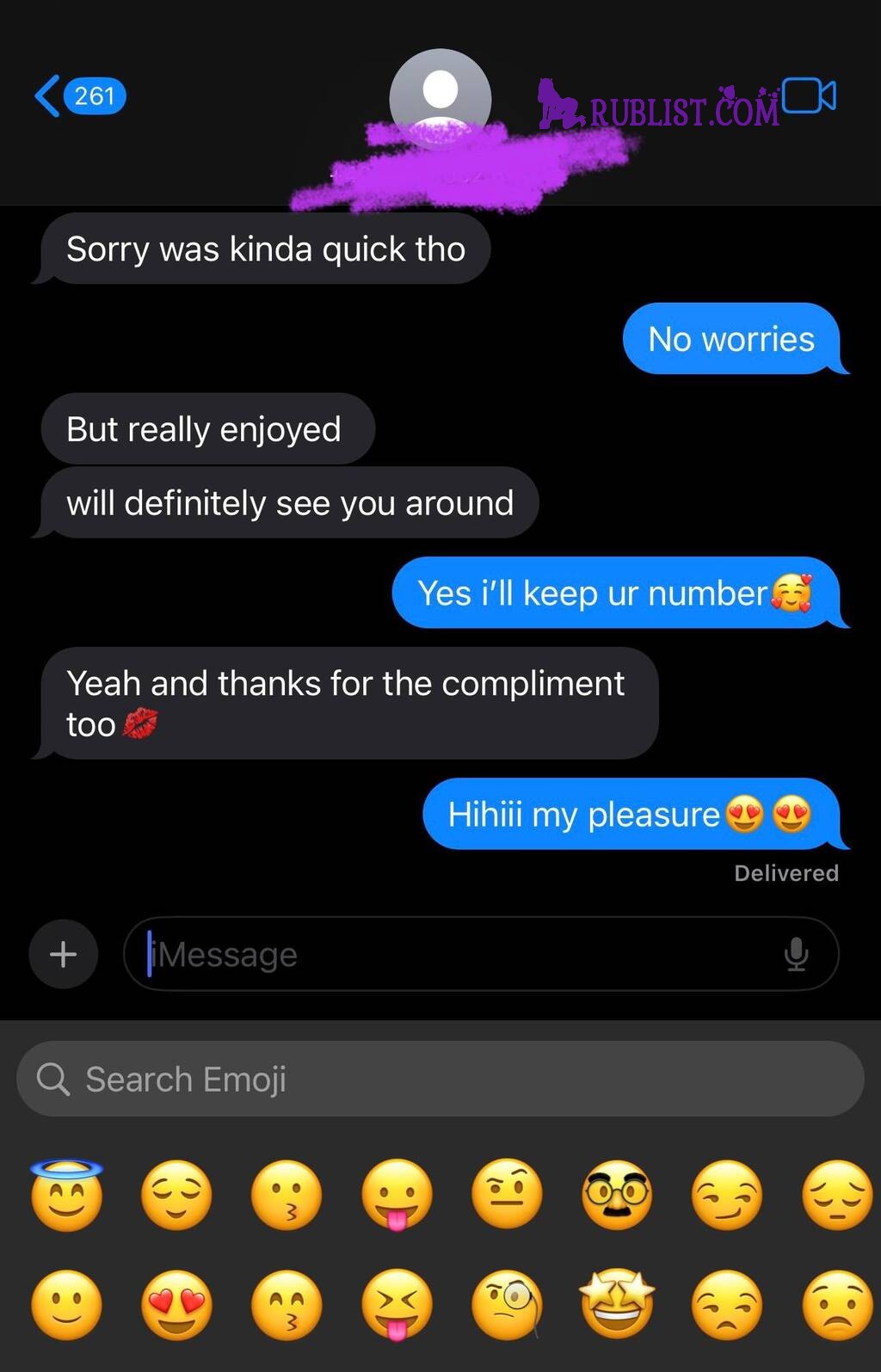Insert the tongue-out face emoji
Viewport: 881px width, 1372px height.
(x=397, y=1195)
